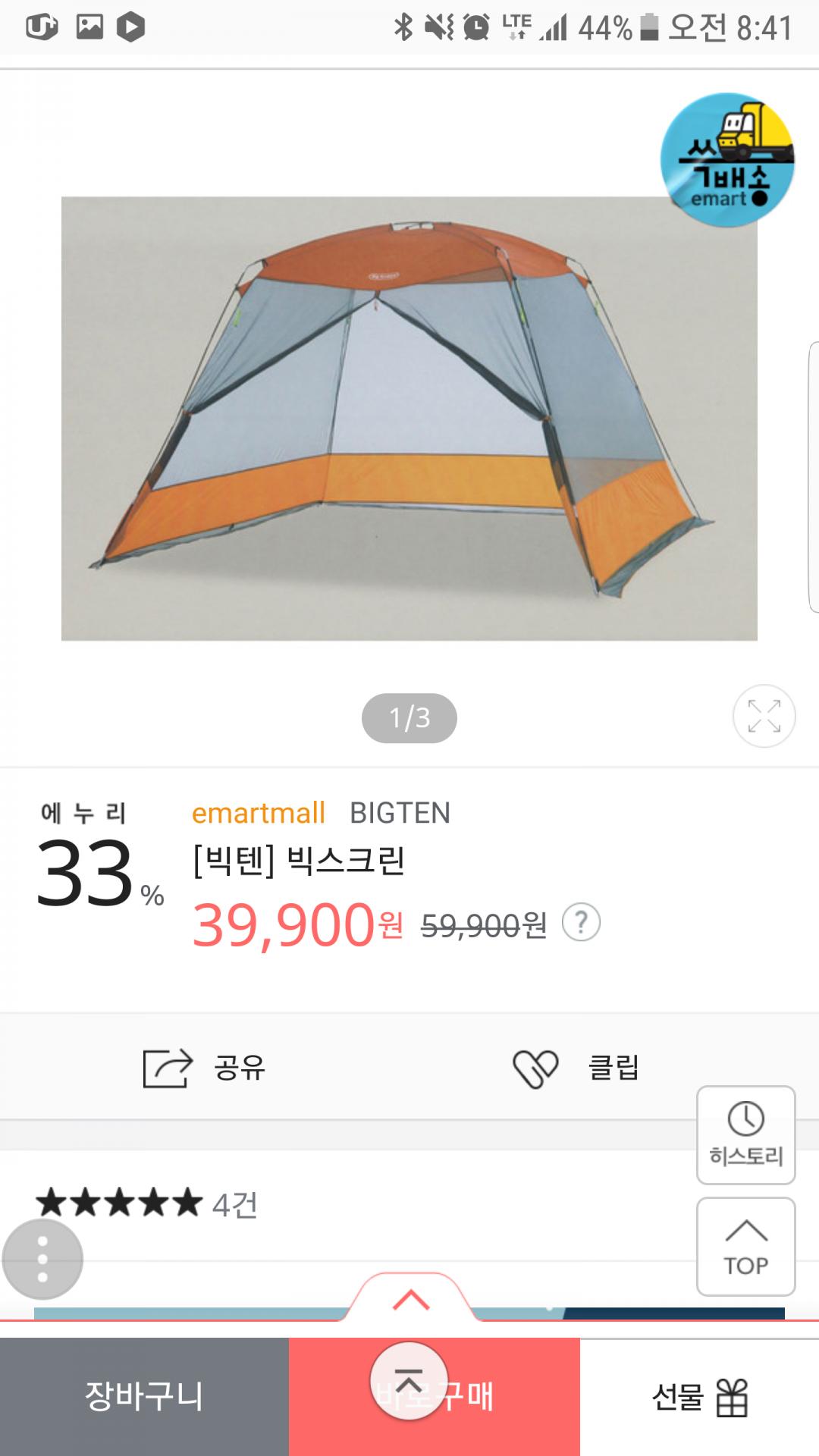Viewport: 819px width, 1456px height.
Task: Jump back to TOP of page
Action: (x=745, y=1247)
